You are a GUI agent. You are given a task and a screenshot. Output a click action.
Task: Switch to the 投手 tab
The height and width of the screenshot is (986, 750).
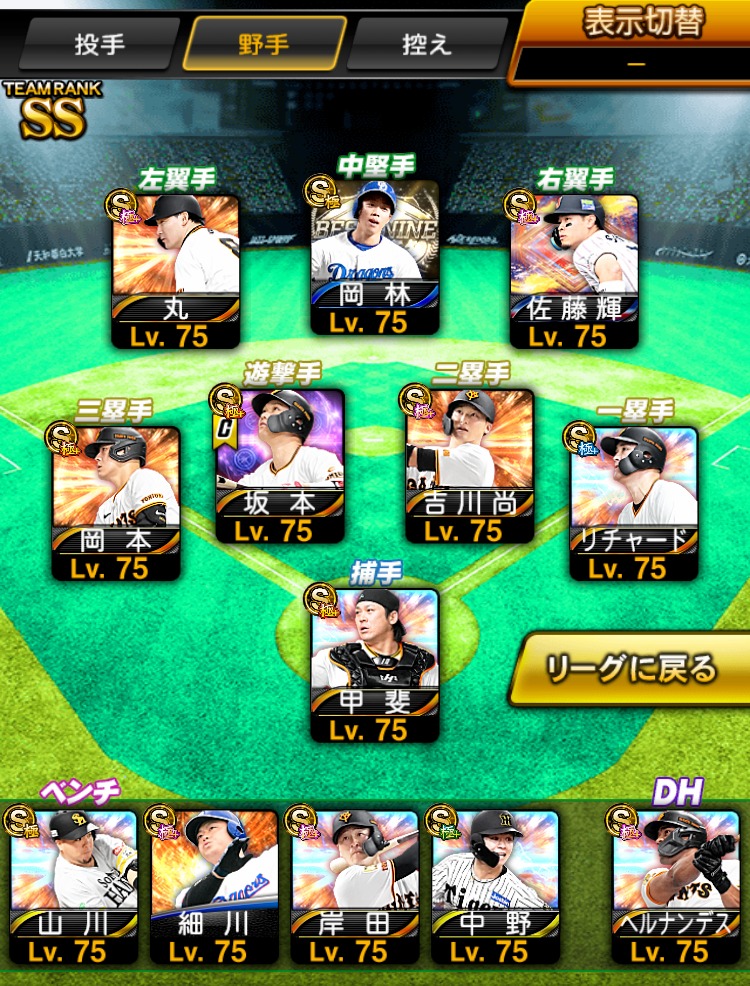100,43
